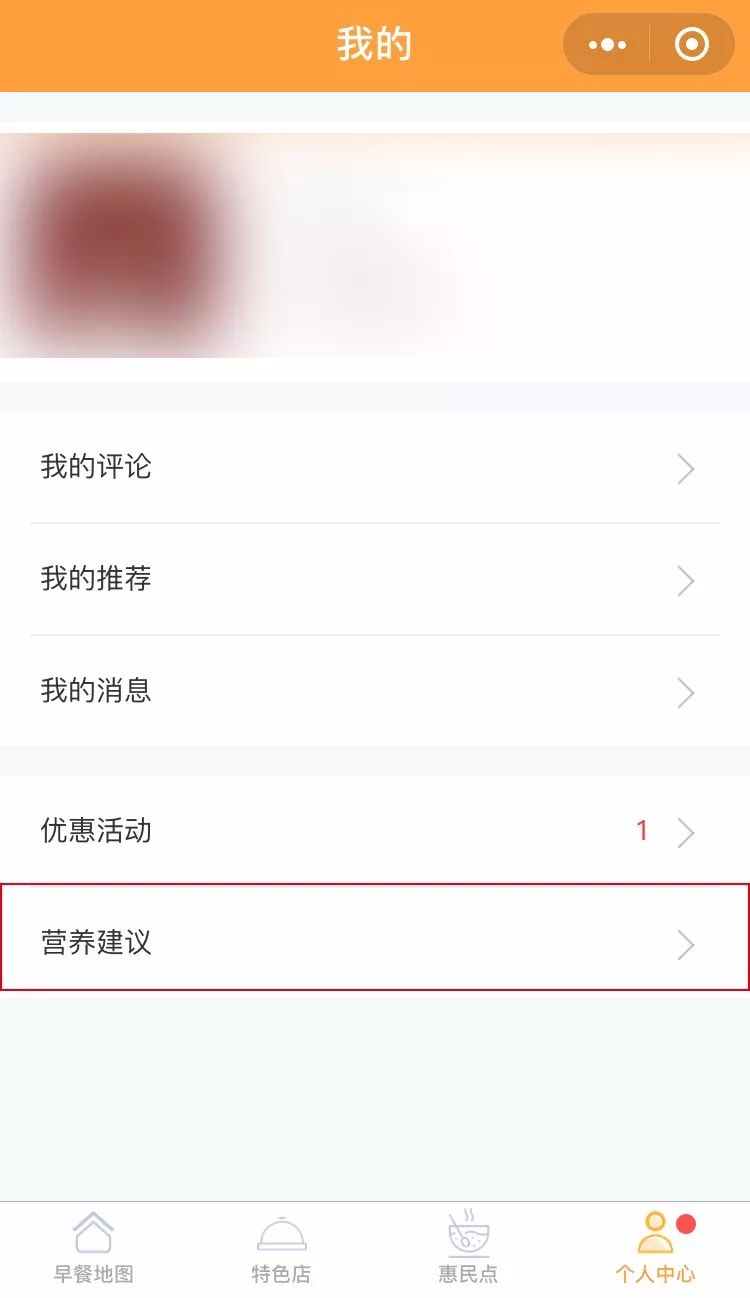Open 我的评论 row

[x=375, y=467]
